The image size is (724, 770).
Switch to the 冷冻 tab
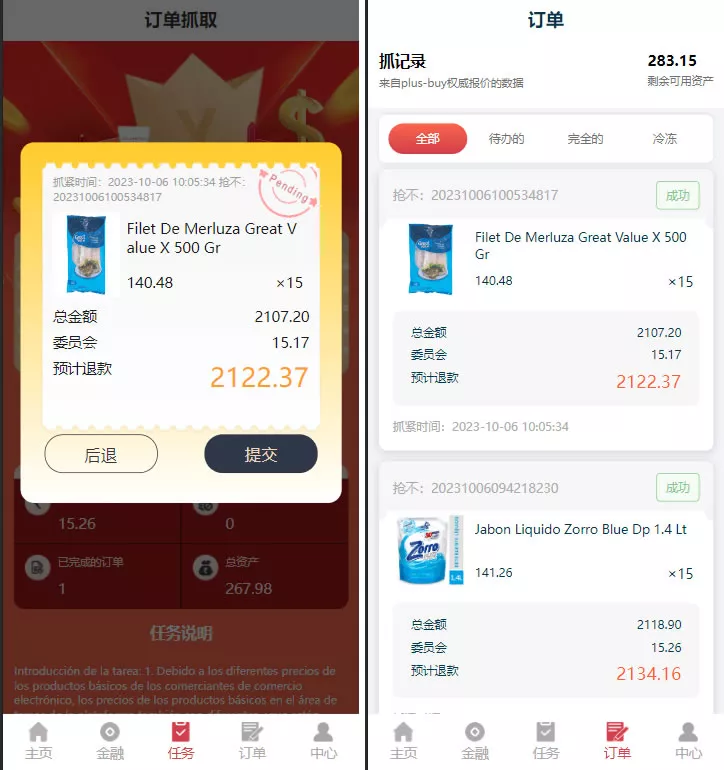tap(664, 139)
